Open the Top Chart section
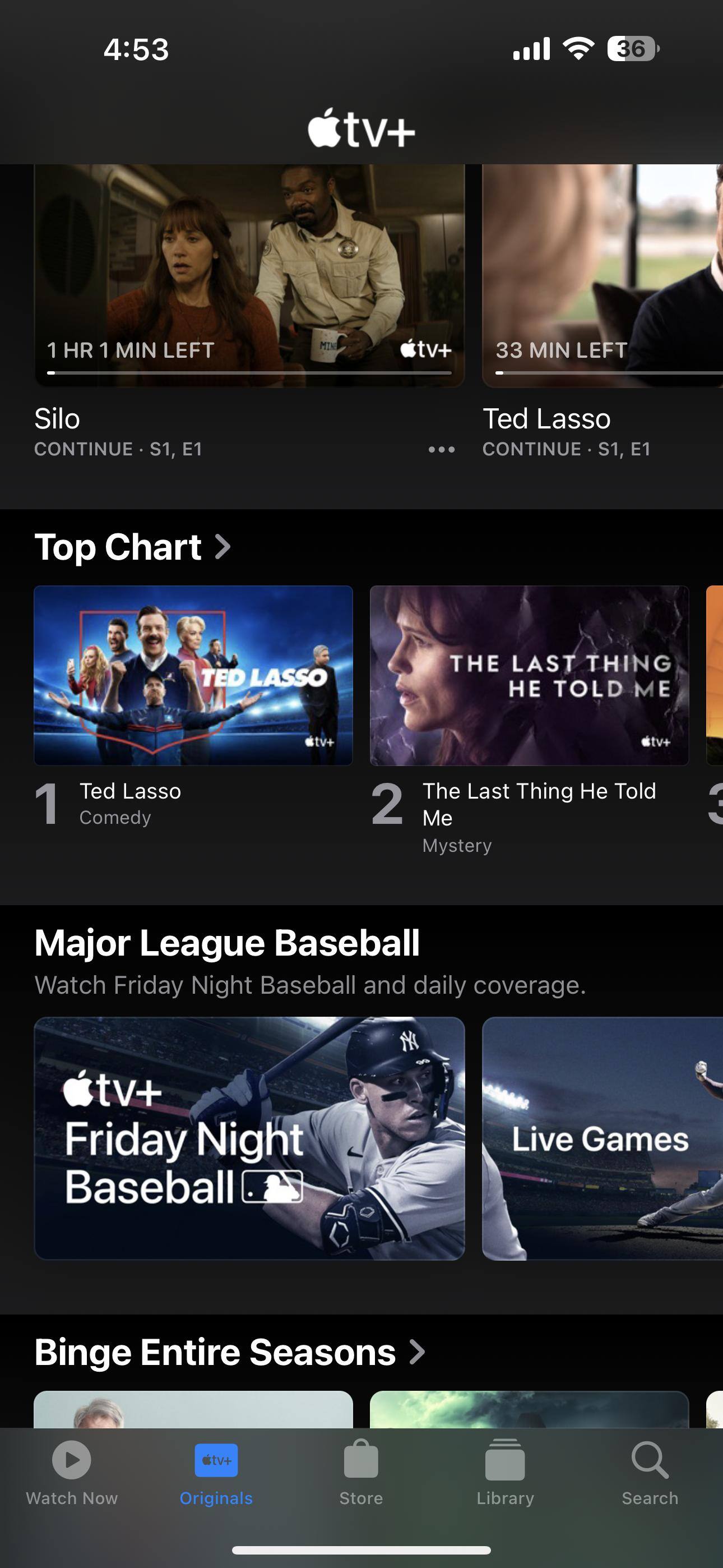The height and width of the screenshot is (1568, 723). coord(132,547)
